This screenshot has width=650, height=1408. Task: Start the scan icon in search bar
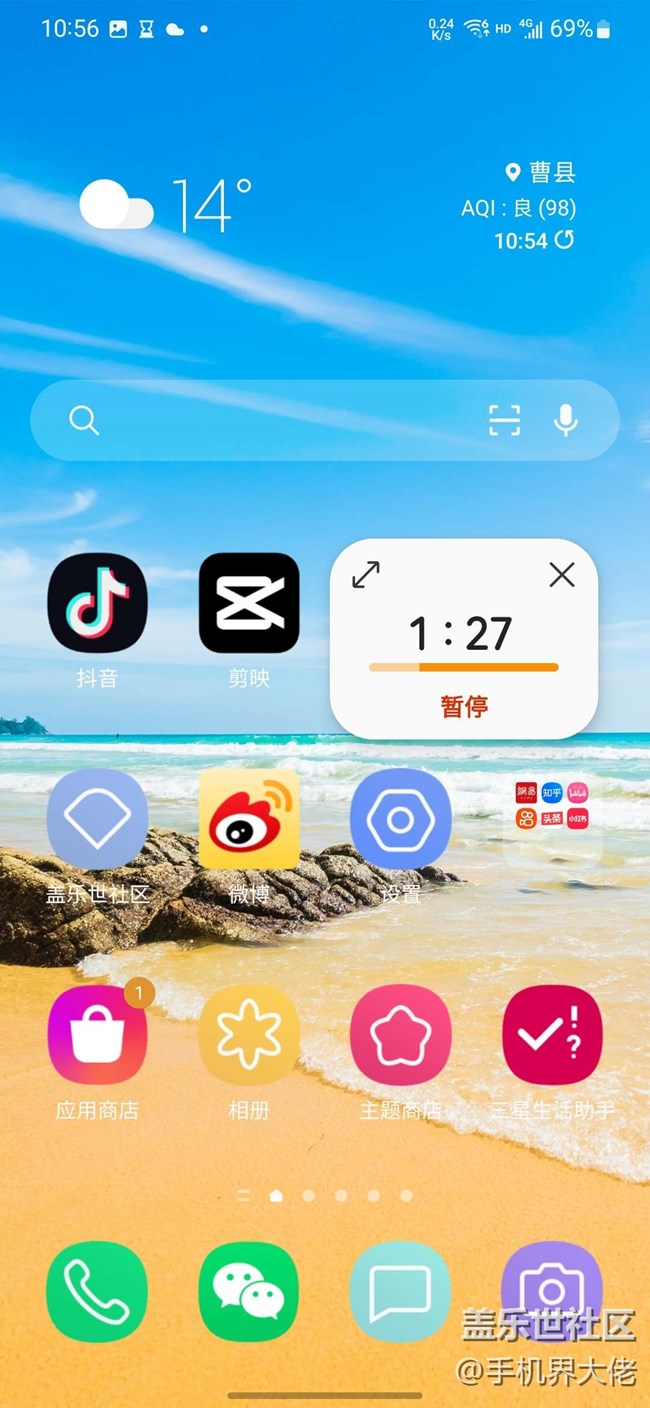pyautogui.click(x=505, y=421)
